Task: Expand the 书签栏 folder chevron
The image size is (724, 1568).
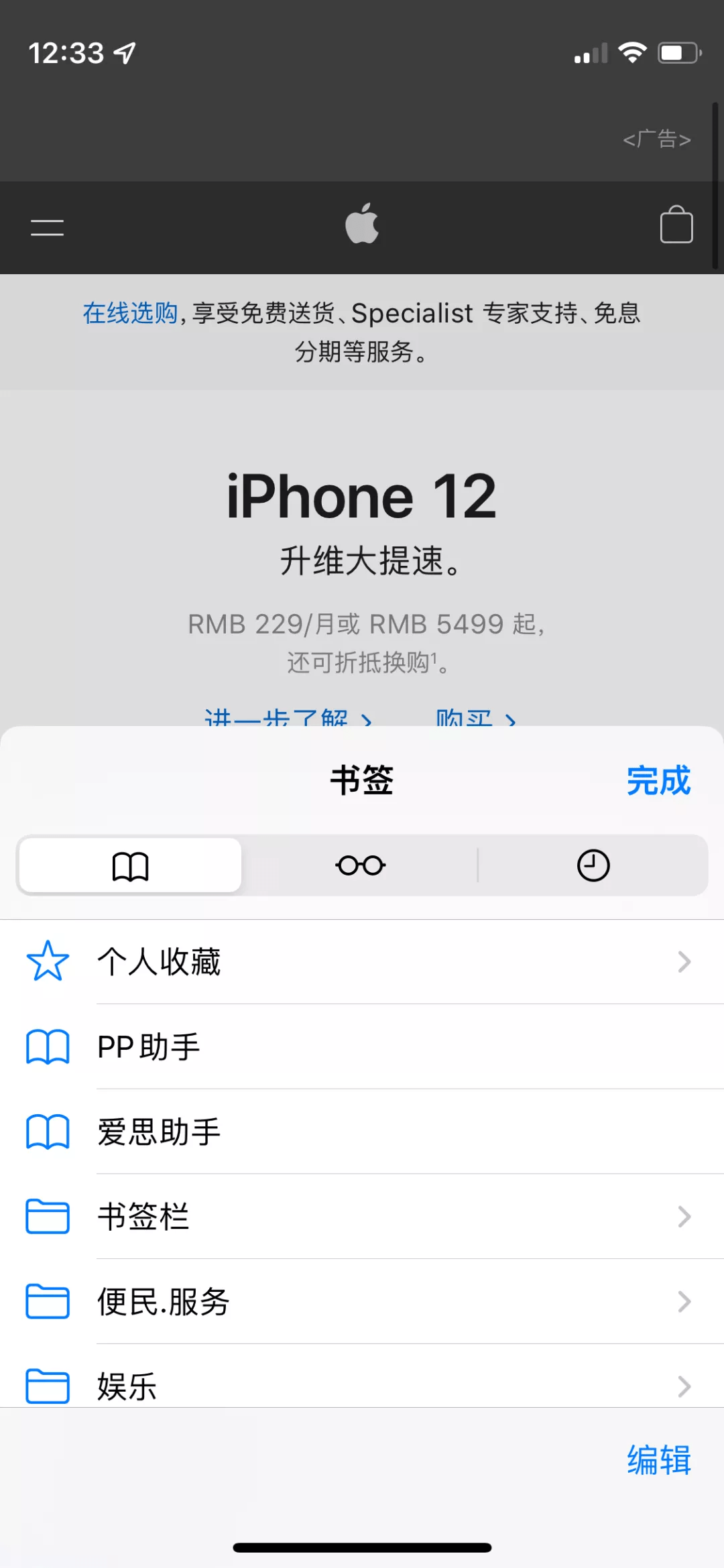Action: [x=682, y=1217]
